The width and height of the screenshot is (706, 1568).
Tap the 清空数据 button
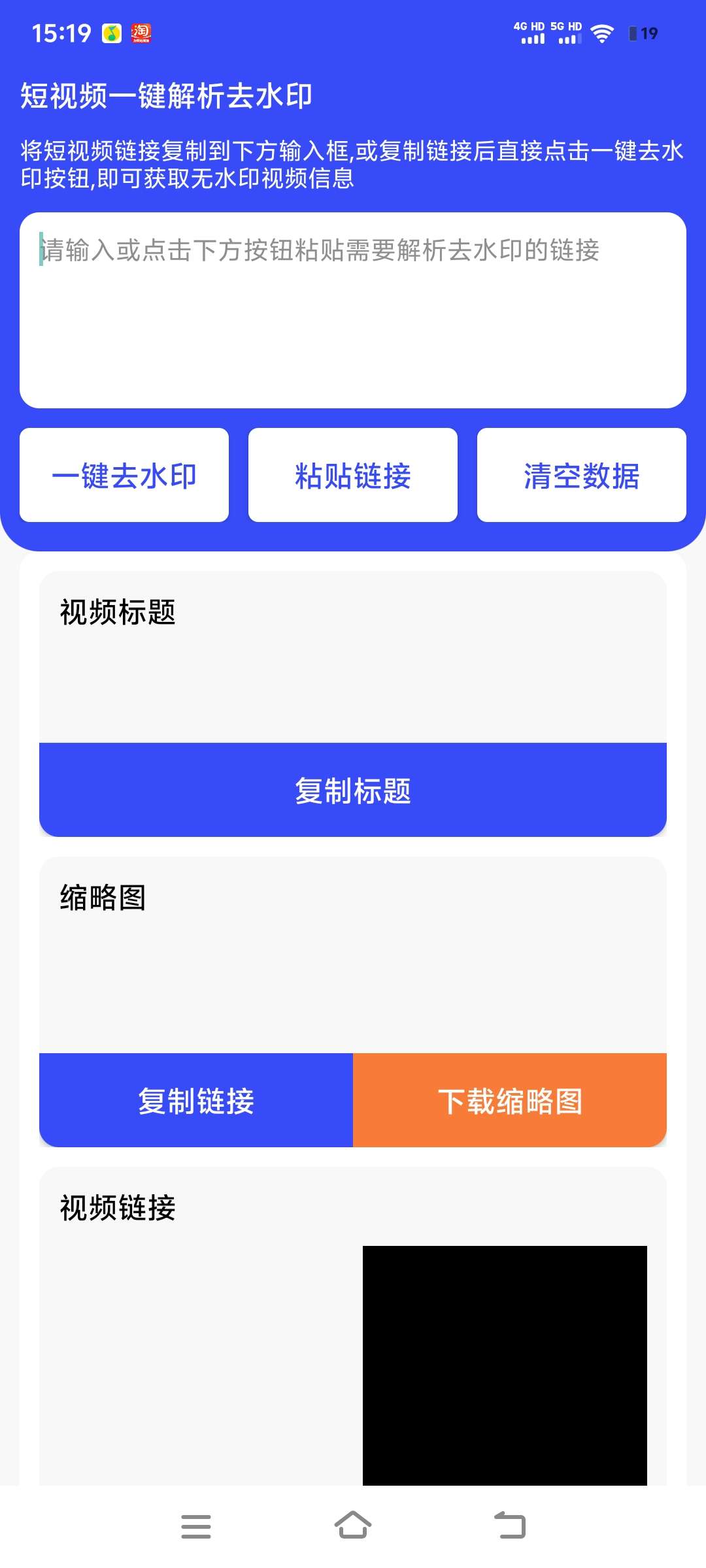582,475
